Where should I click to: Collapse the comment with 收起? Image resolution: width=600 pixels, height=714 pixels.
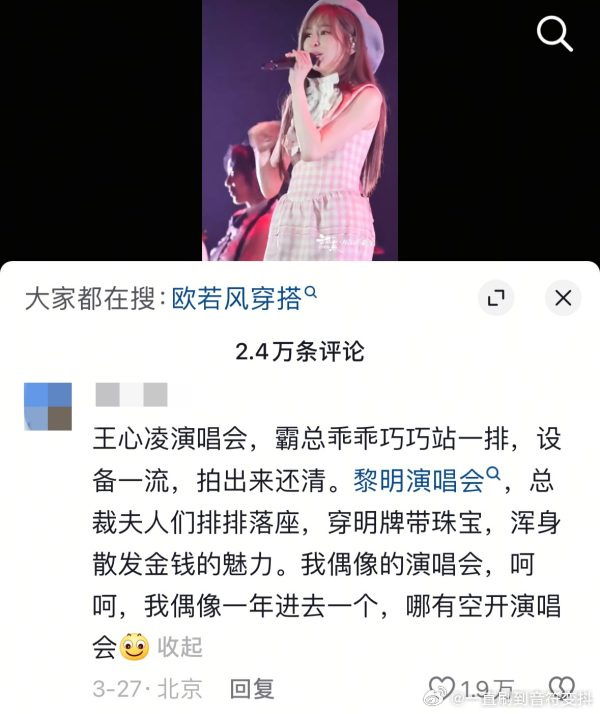[x=179, y=646]
